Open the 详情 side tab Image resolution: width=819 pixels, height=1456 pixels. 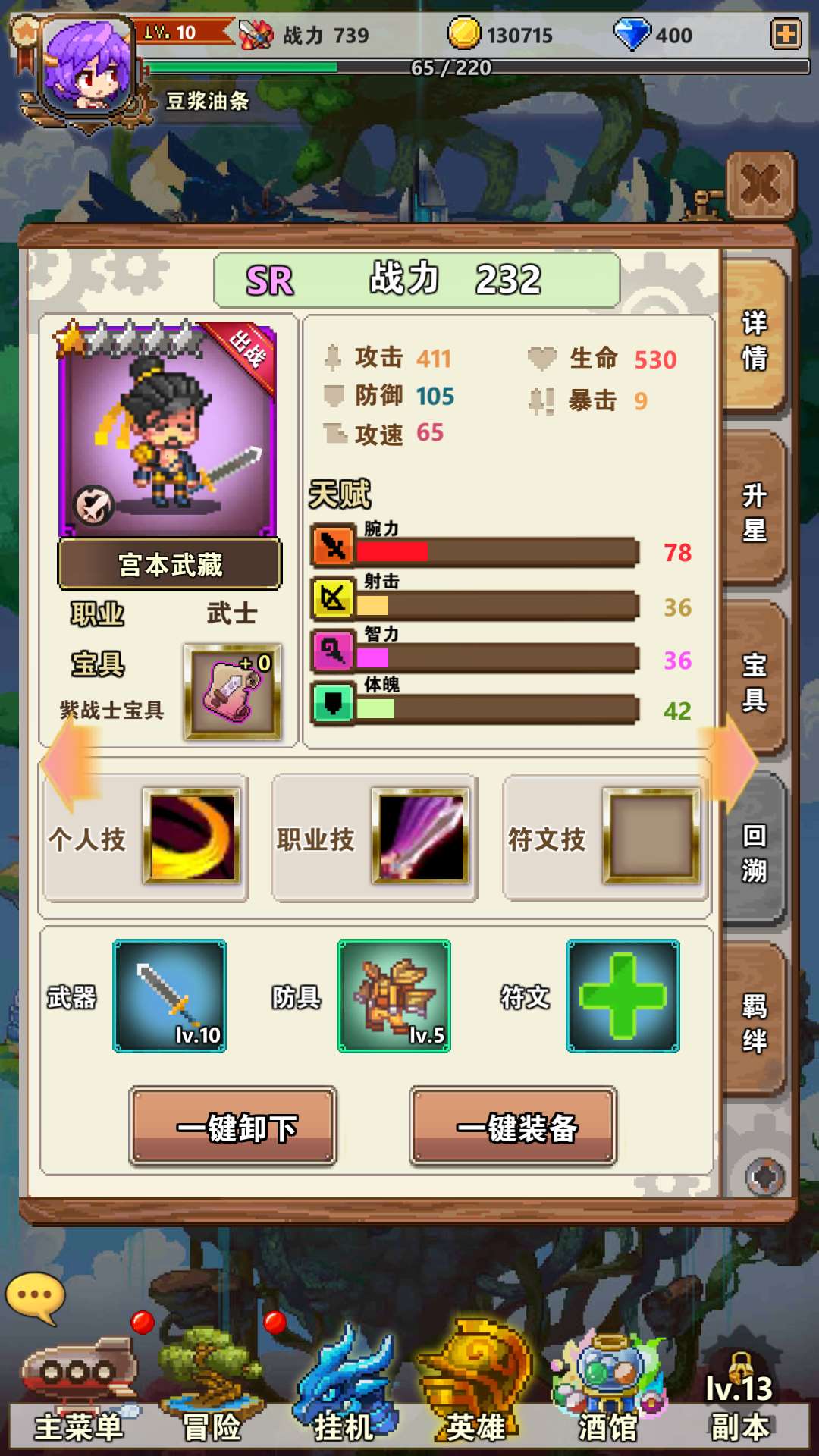point(754,339)
